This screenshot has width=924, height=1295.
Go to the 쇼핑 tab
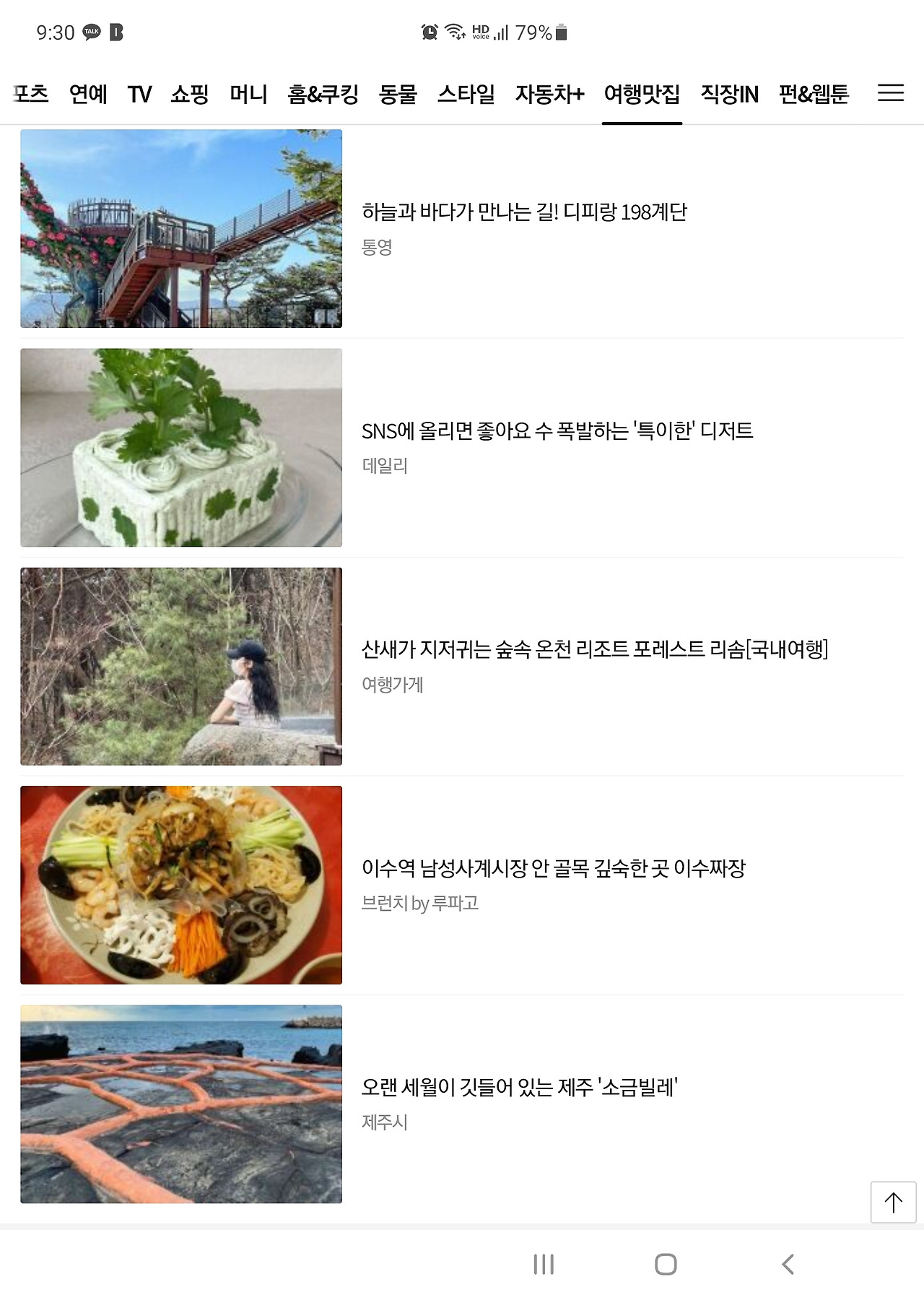(190, 94)
